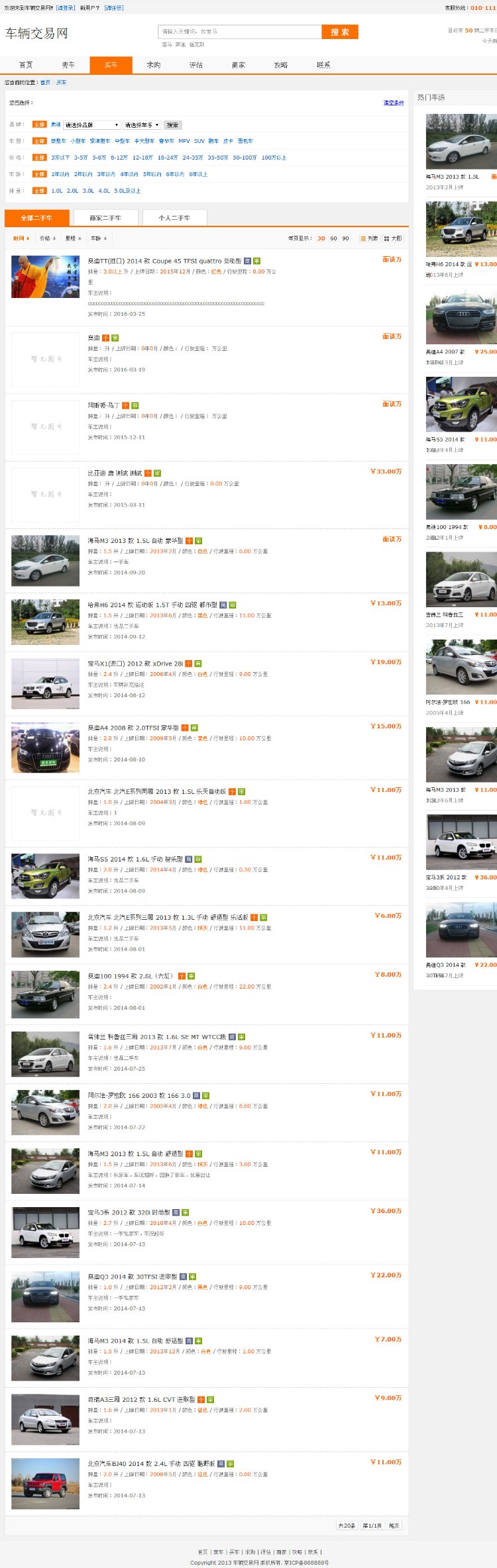The image size is (497, 1568).
Task: Expand the 请选择车系 series dropdown
Action: 142,125
